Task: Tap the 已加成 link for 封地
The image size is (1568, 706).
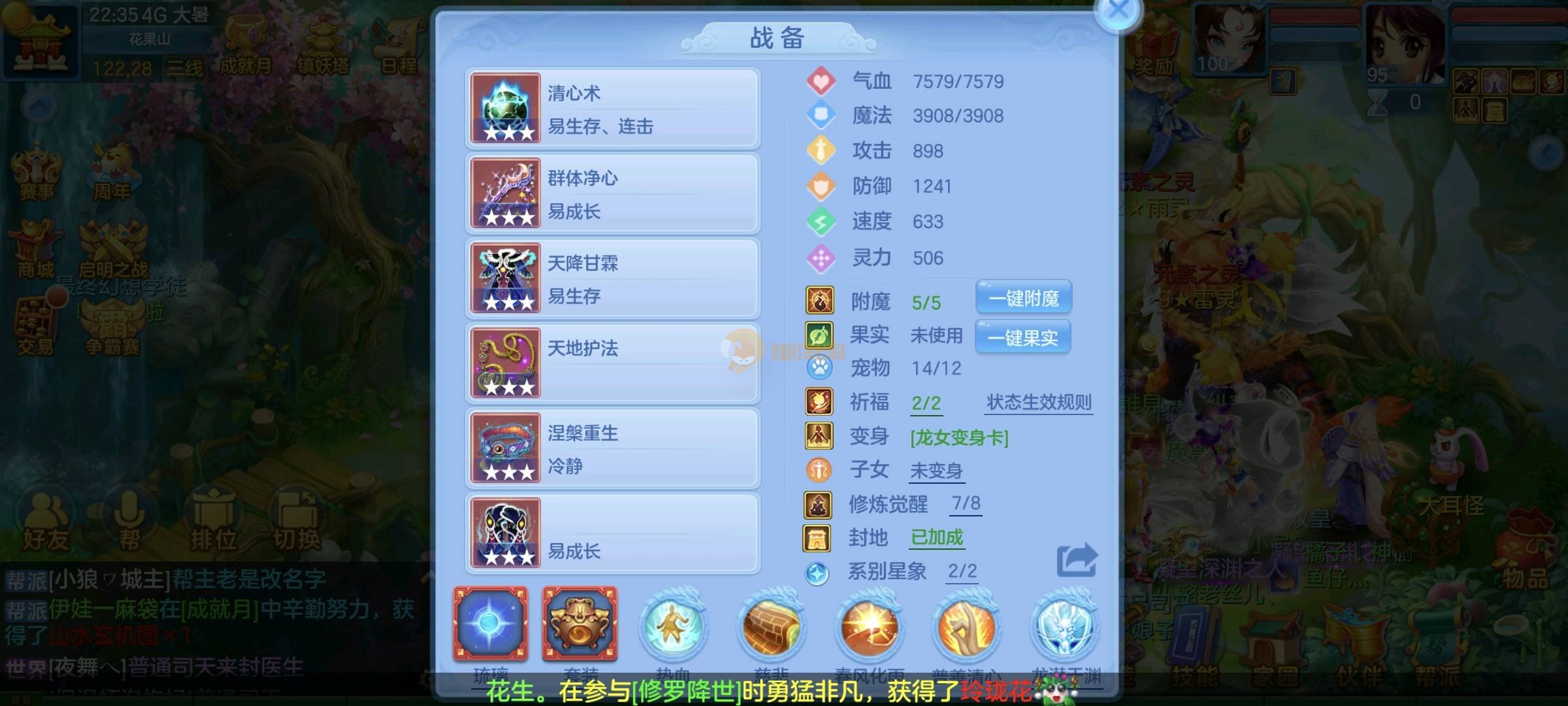Action: click(x=937, y=537)
